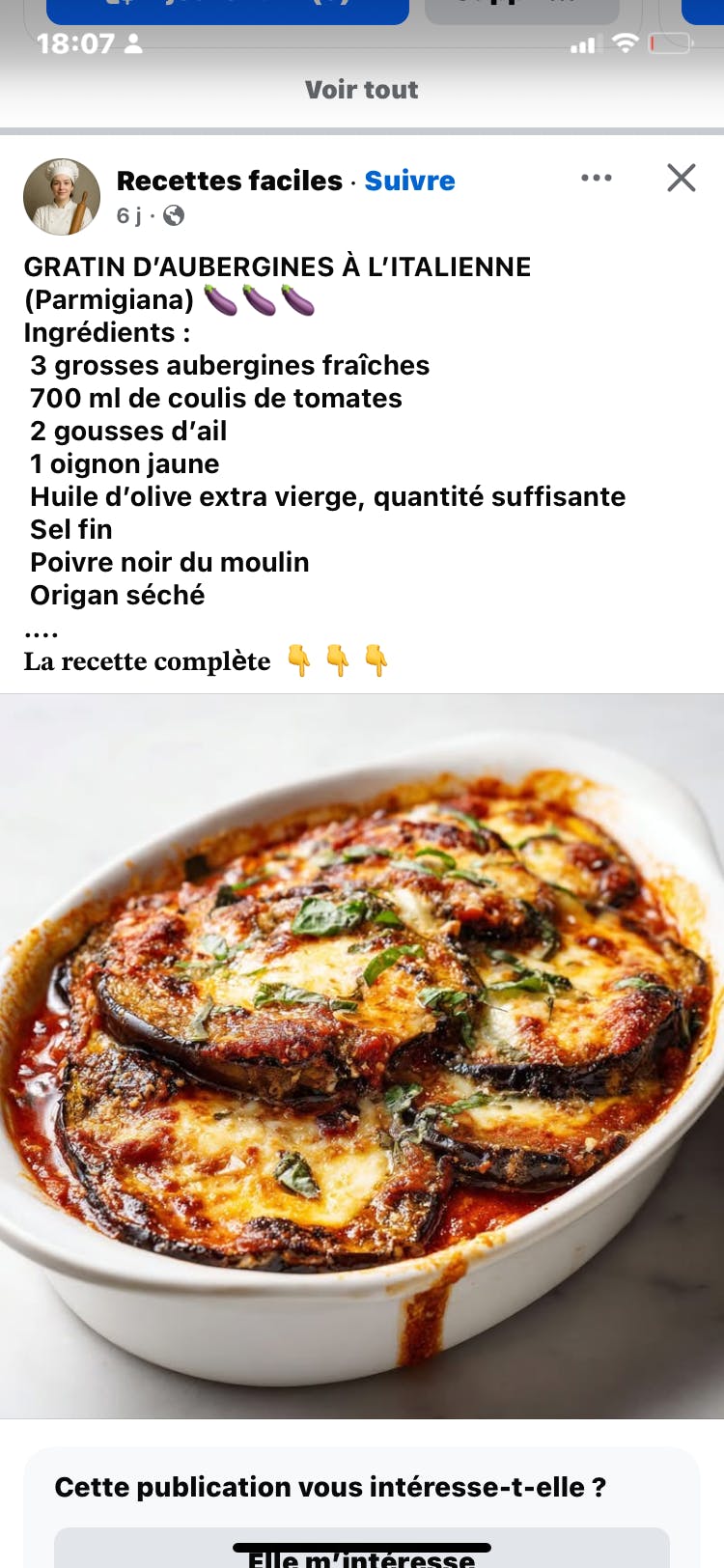Dismiss the post with the X
The height and width of the screenshot is (1568, 724).
coord(682,178)
